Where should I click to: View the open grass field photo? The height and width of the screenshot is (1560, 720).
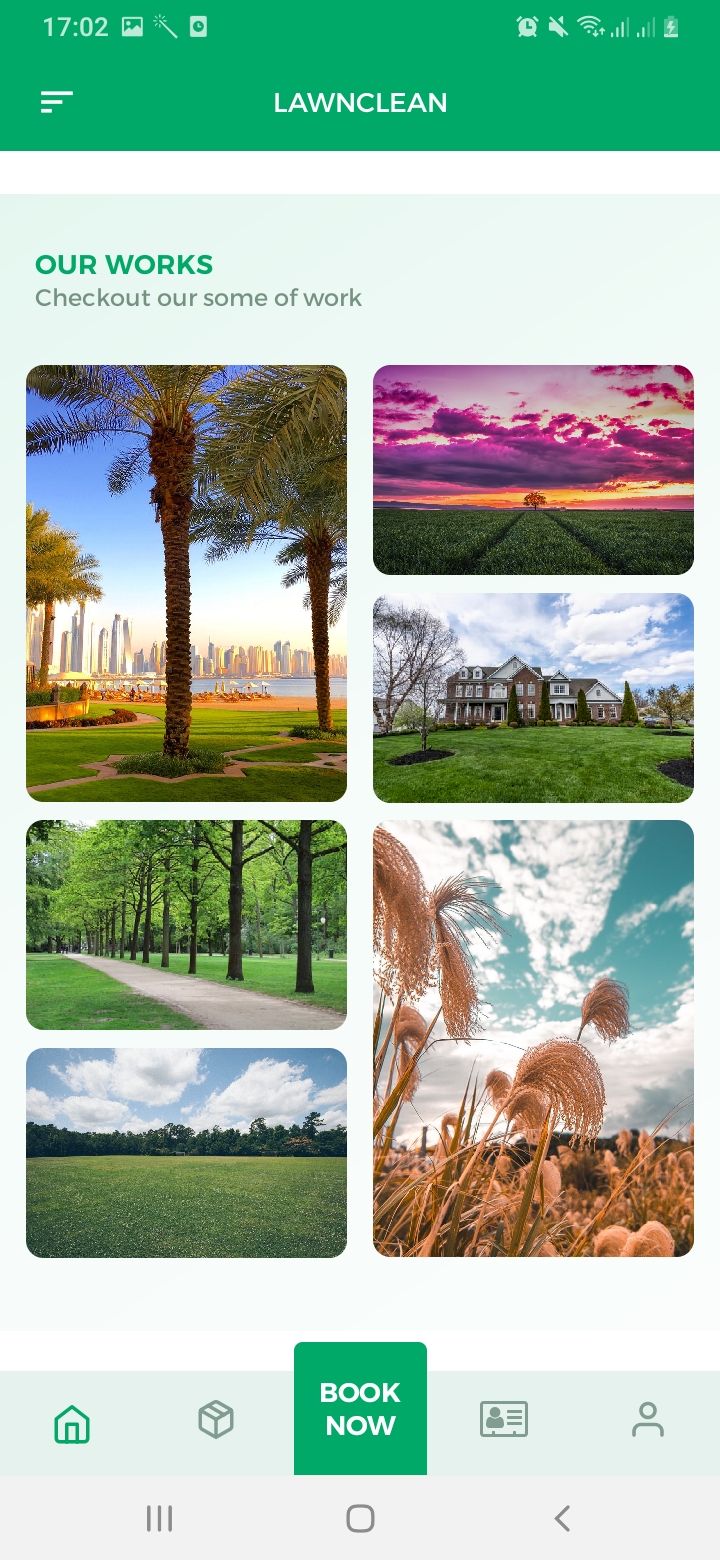(x=186, y=1153)
